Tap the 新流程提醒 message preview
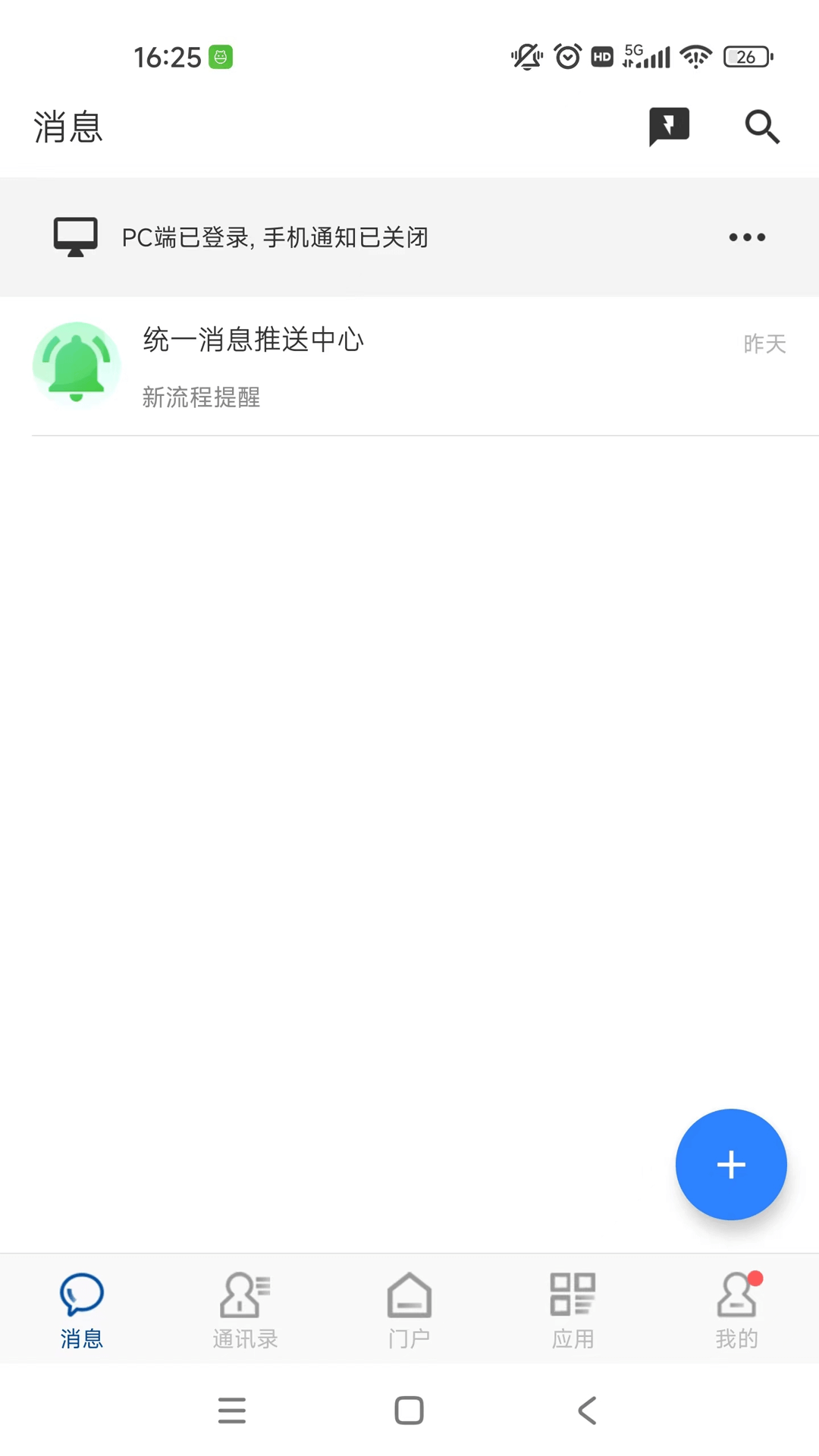The width and height of the screenshot is (819, 1456). (201, 397)
